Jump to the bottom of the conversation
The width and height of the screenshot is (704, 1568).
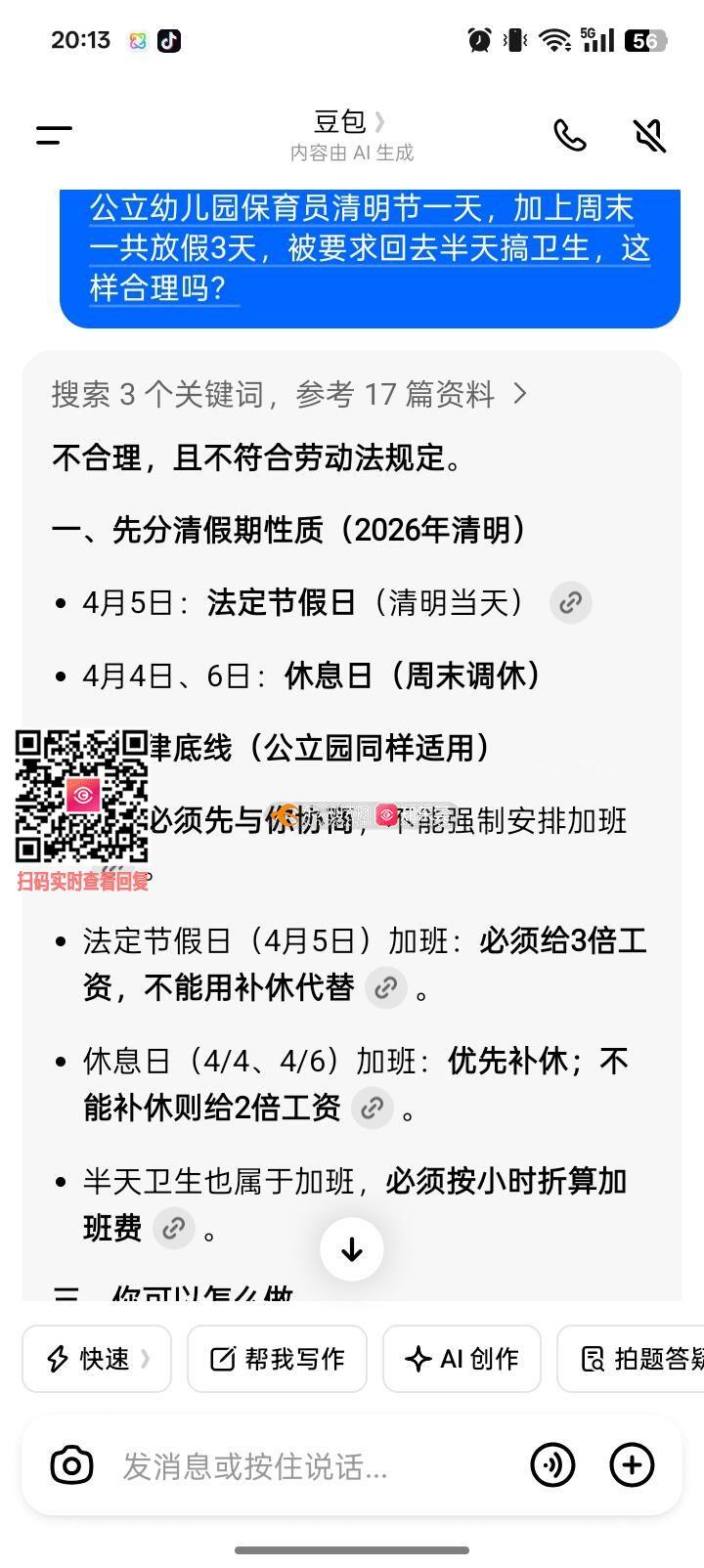pos(352,1249)
